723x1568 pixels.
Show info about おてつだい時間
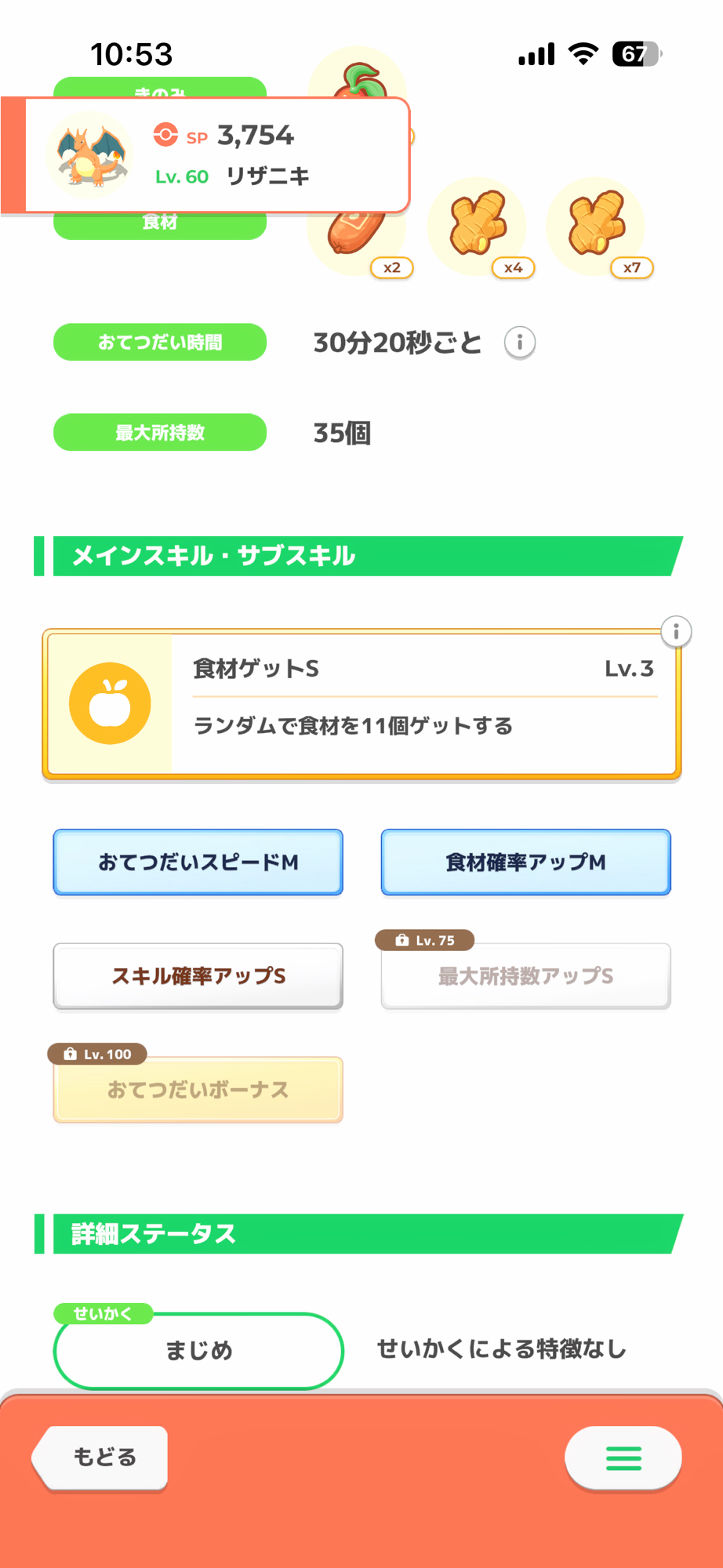(x=519, y=343)
